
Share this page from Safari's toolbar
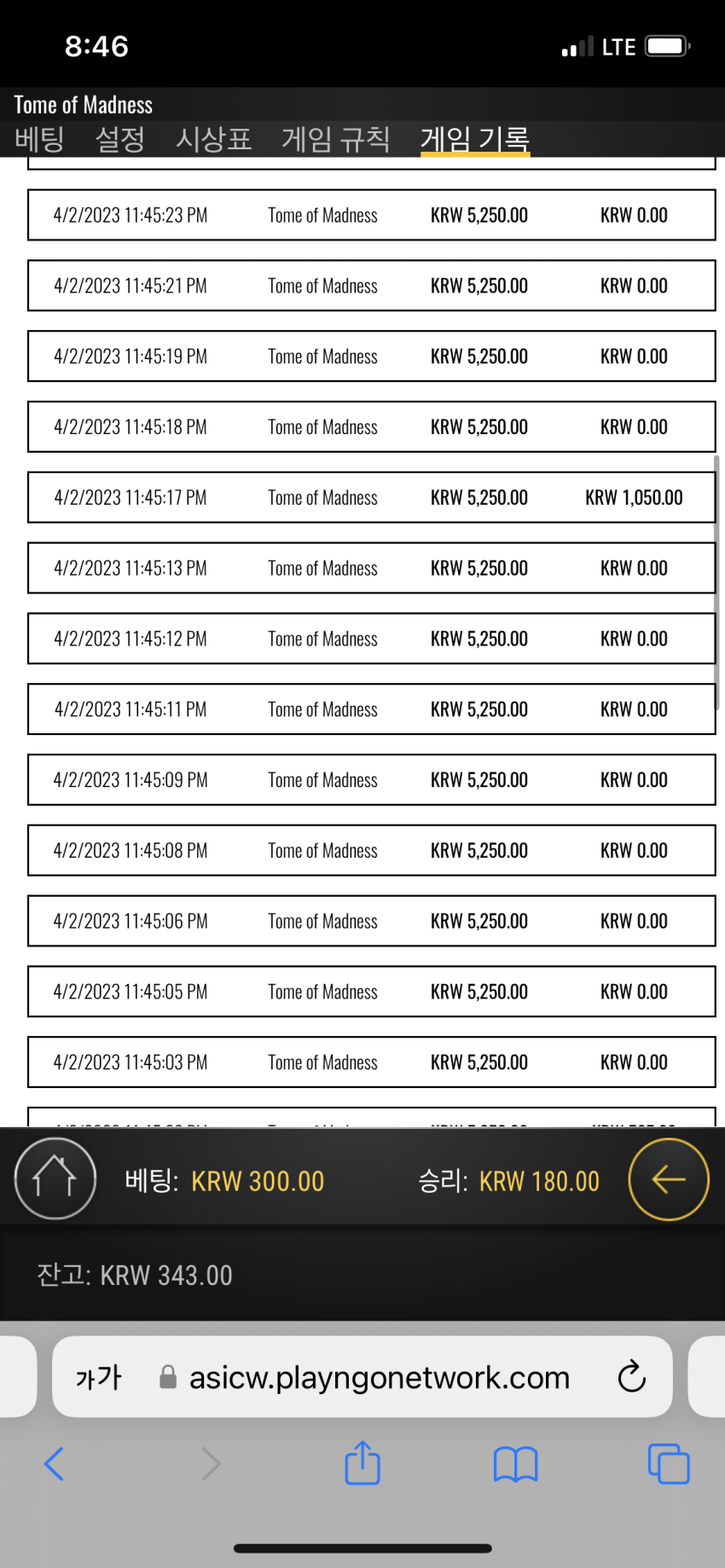[x=362, y=1463]
